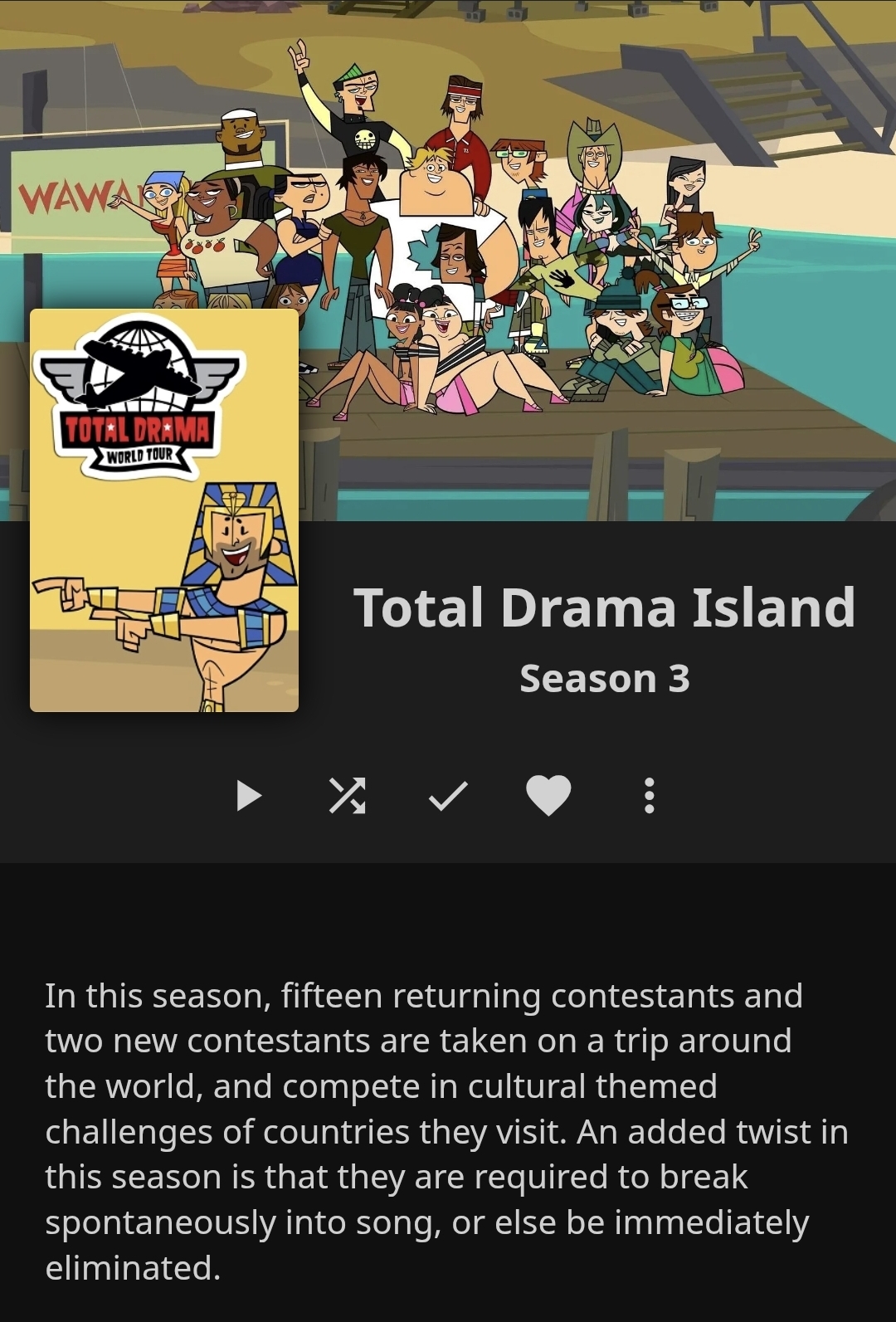This screenshot has height=1322, width=896.
Task: Shuffle the season's episodes
Action: (x=348, y=796)
